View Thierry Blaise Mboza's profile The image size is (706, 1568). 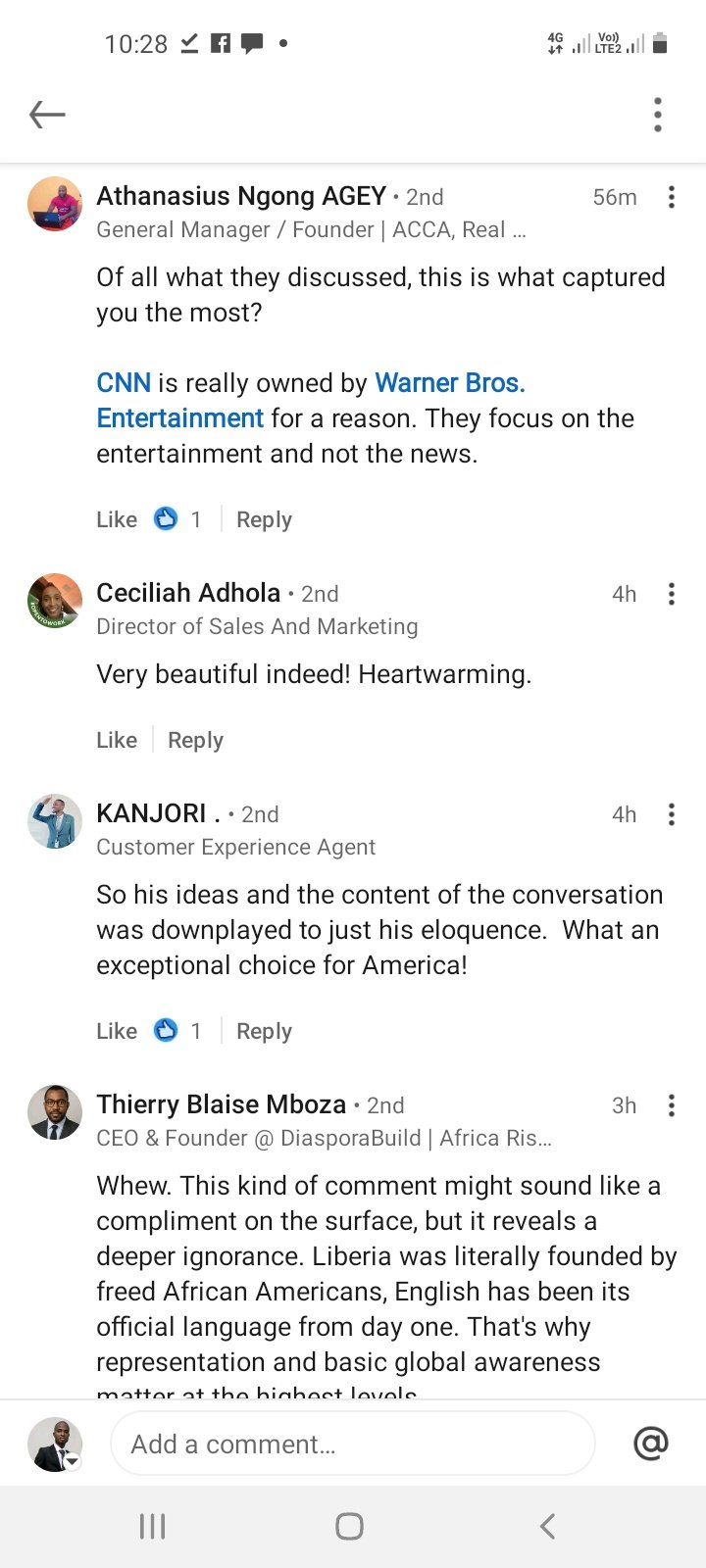pos(221,1104)
